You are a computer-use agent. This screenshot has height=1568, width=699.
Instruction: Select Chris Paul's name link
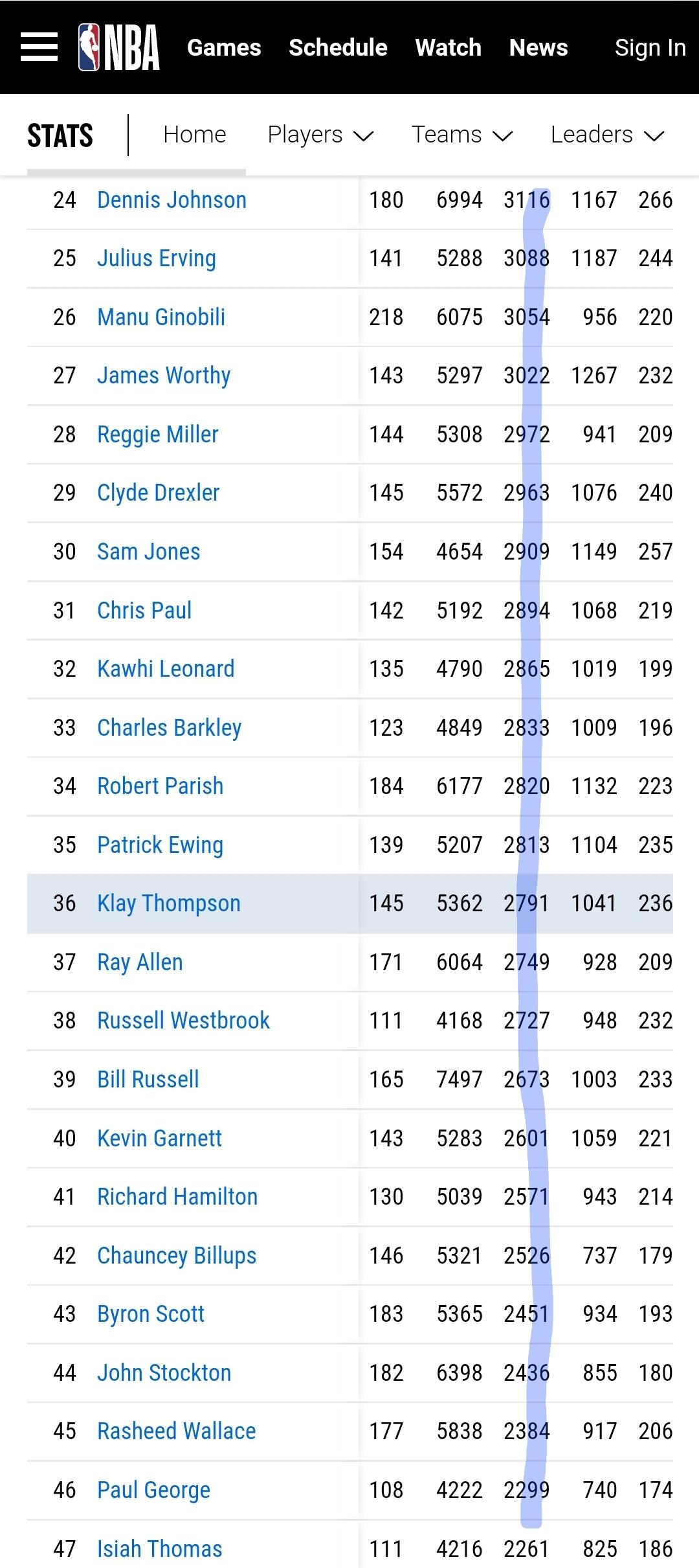[x=144, y=610]
